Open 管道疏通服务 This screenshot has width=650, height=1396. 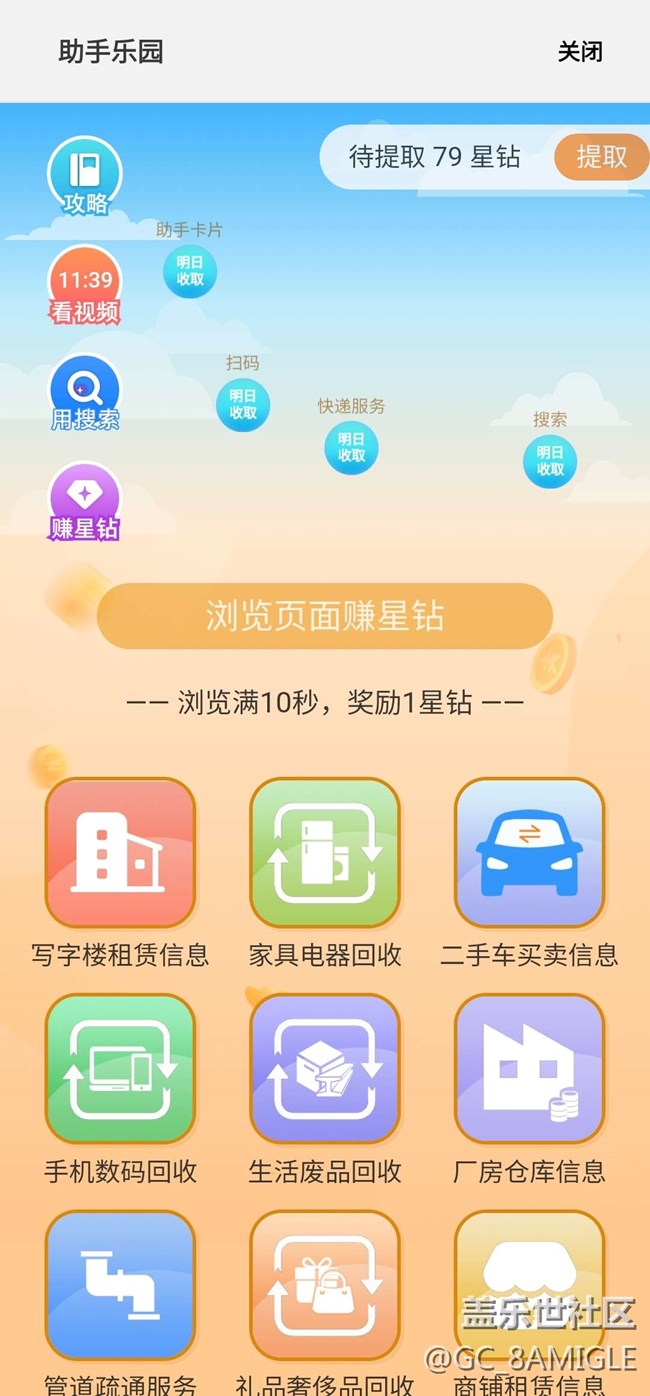pos(120,1286)
